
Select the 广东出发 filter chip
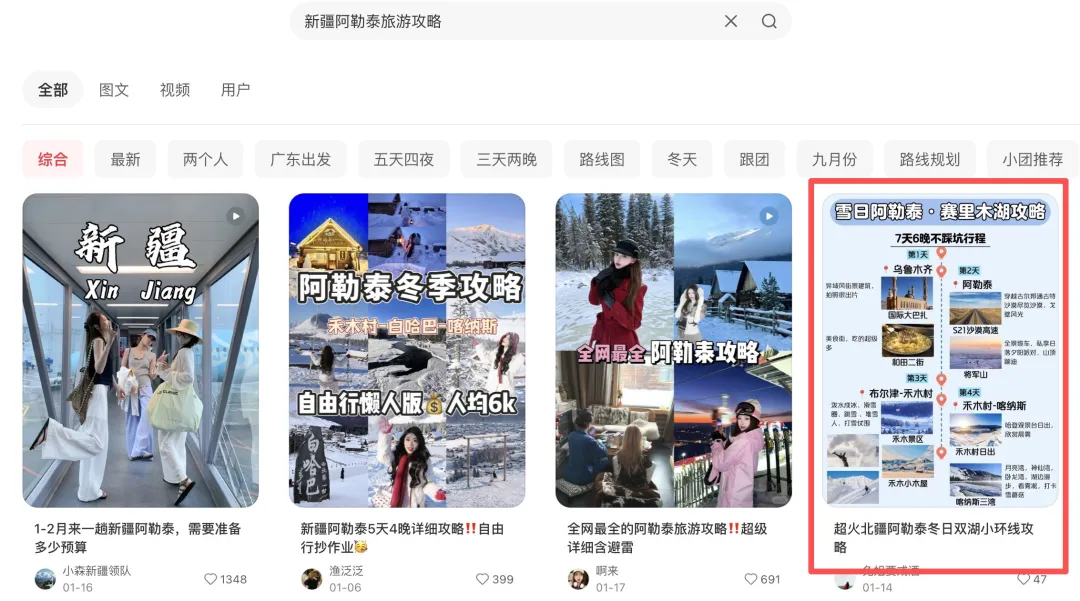pyautogui.click(x=301, y=159)
